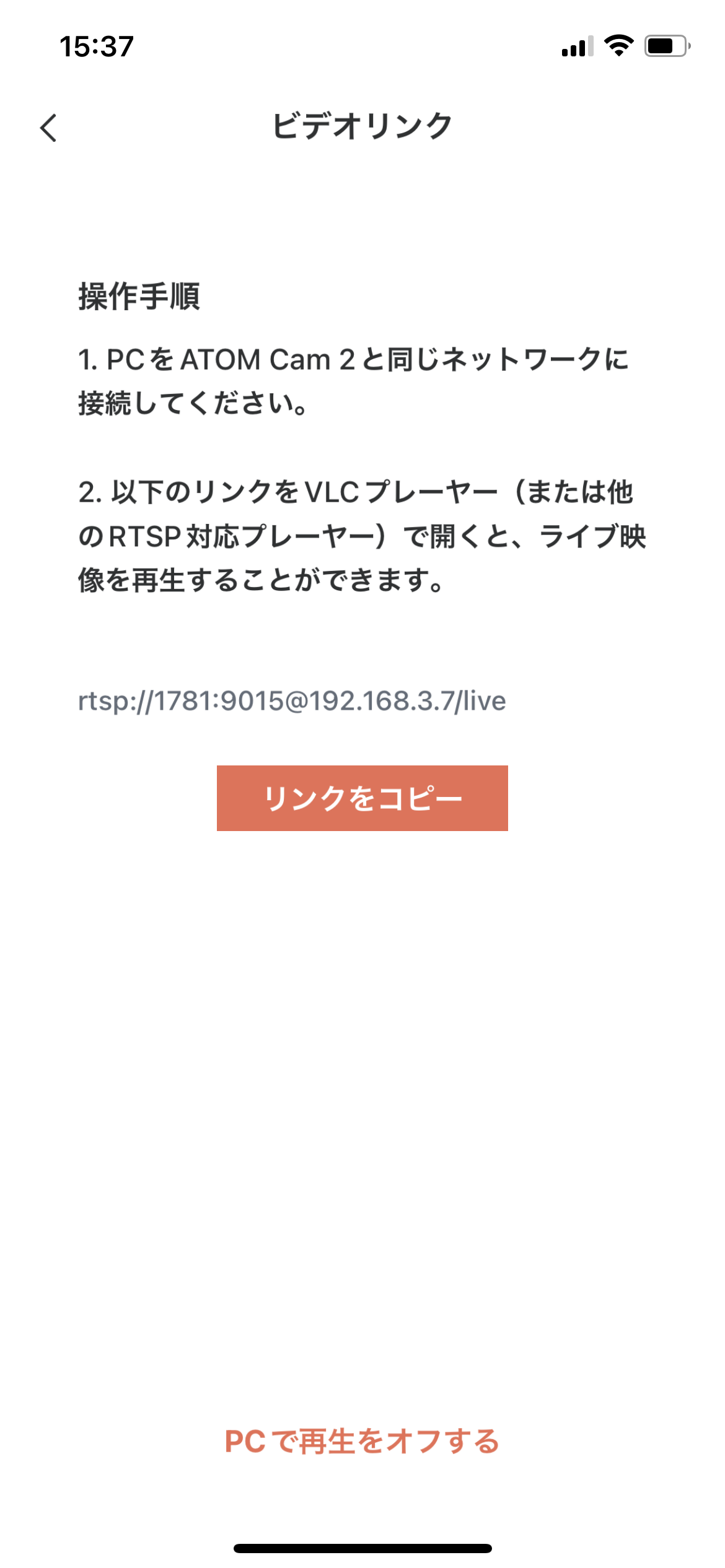The image size is (725, 1568).
Task: Tap the リンクをコピー button
Action: coord(362,798)
